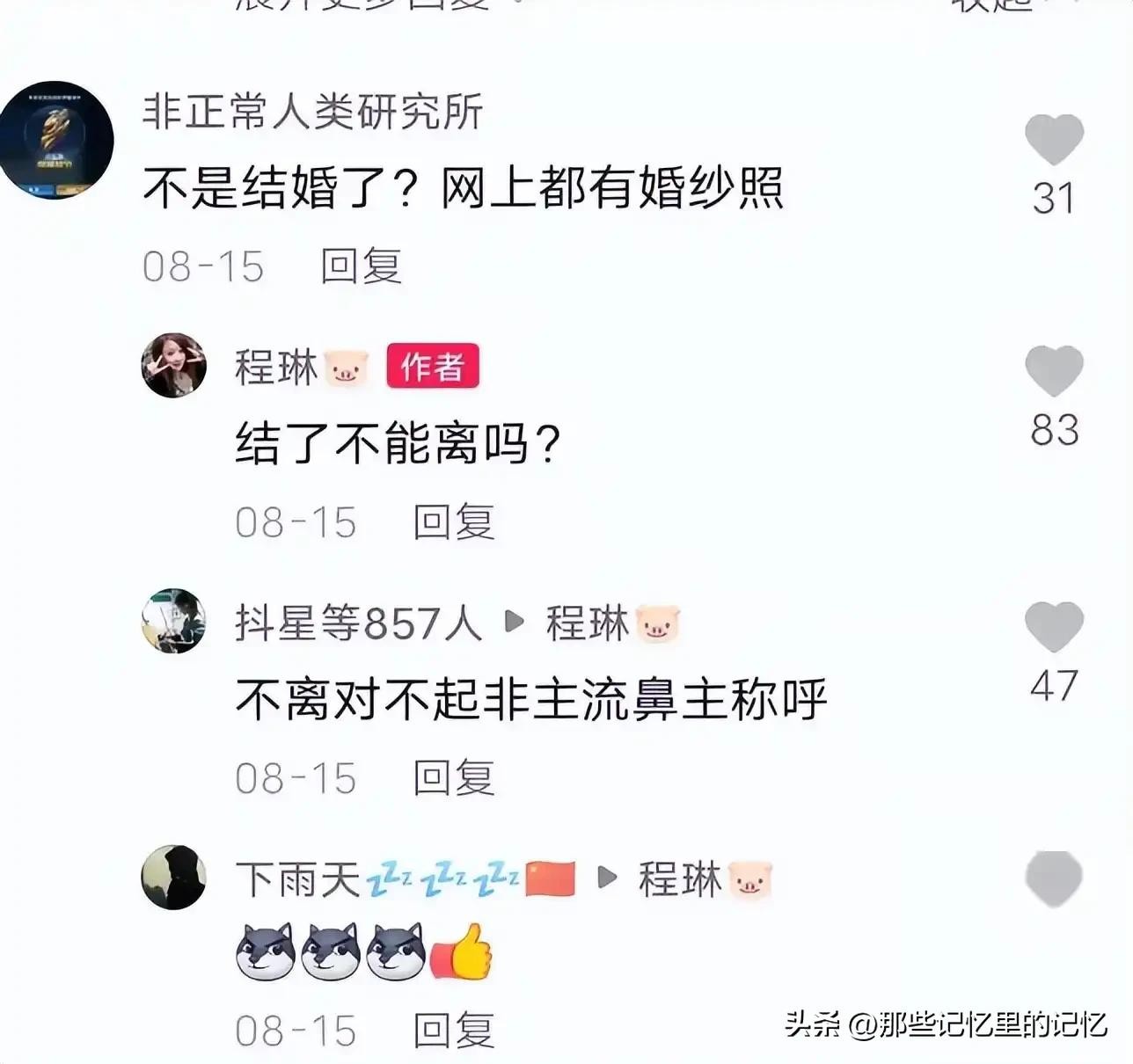1133x1064 pixels.
Task: Reply to author 程琳's comment
Action: [454, 522]
